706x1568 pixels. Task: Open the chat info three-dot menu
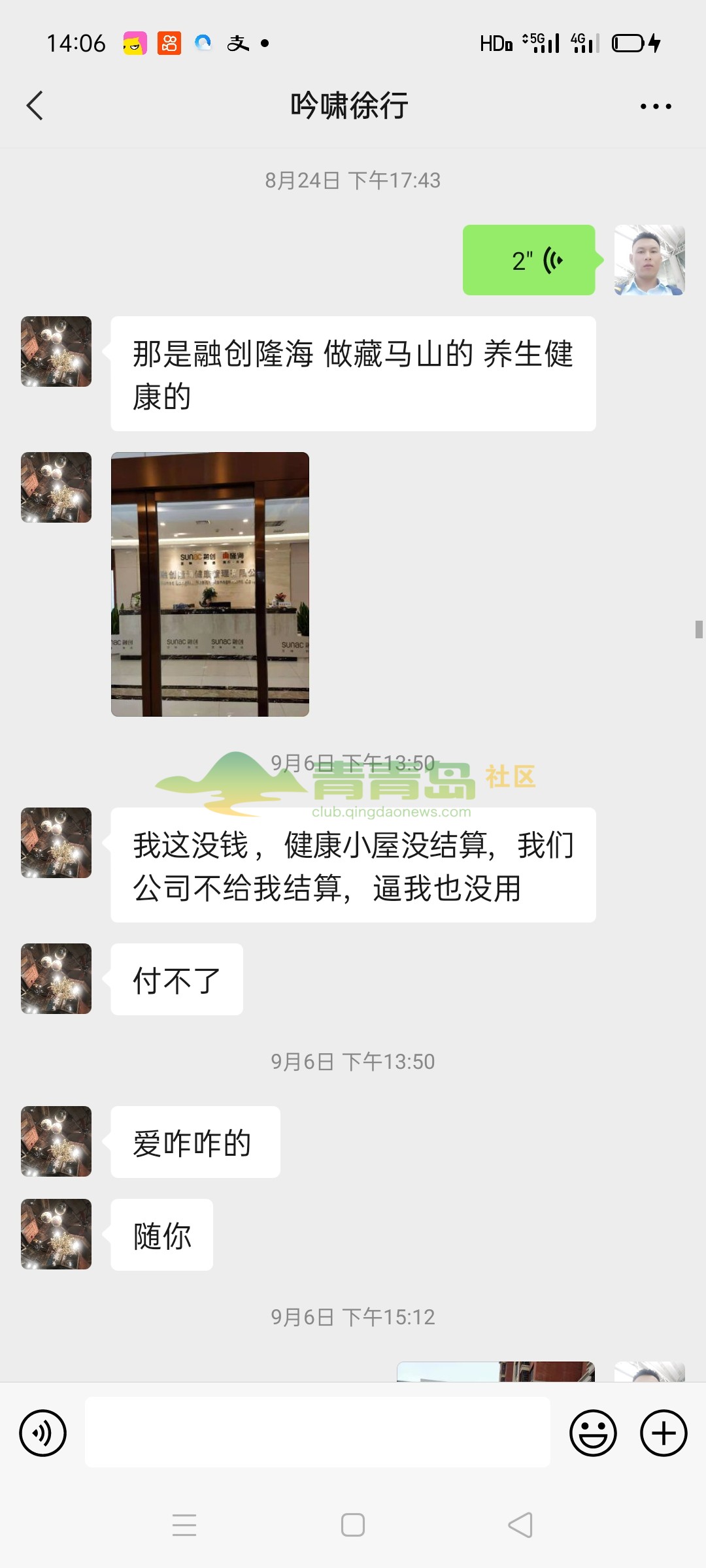coord(655,106)
